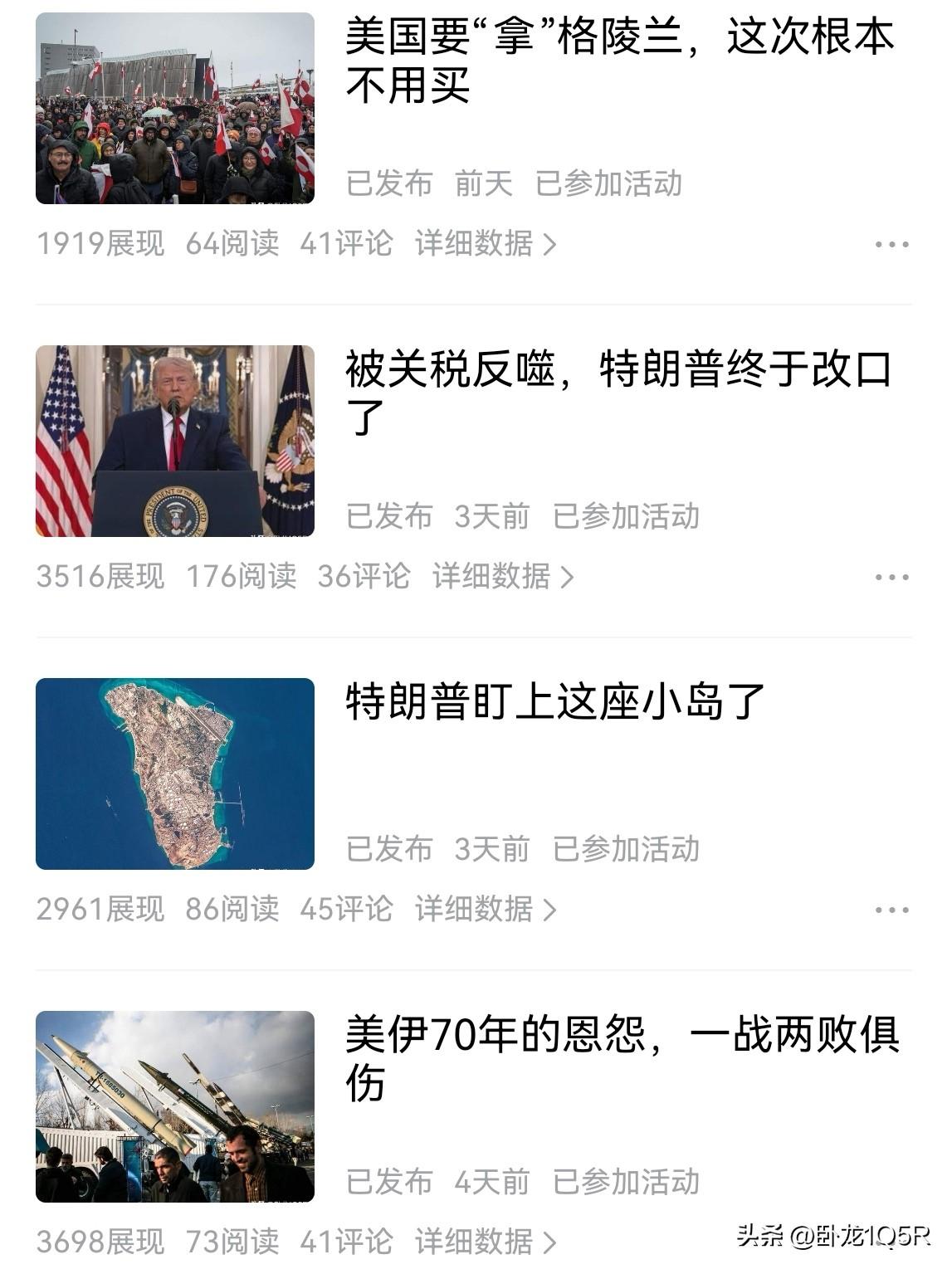
Task: Open the article "美伊70年的恩怨，一战两败俱伤"
Action: (622, 1058)
